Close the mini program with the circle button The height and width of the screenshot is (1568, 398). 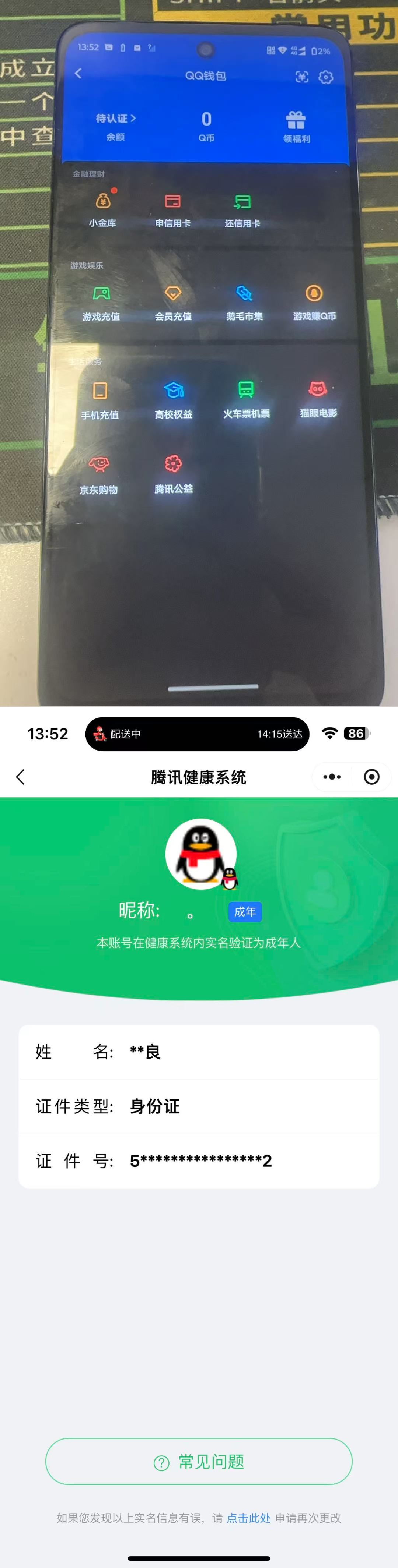[x=371, y=777]
